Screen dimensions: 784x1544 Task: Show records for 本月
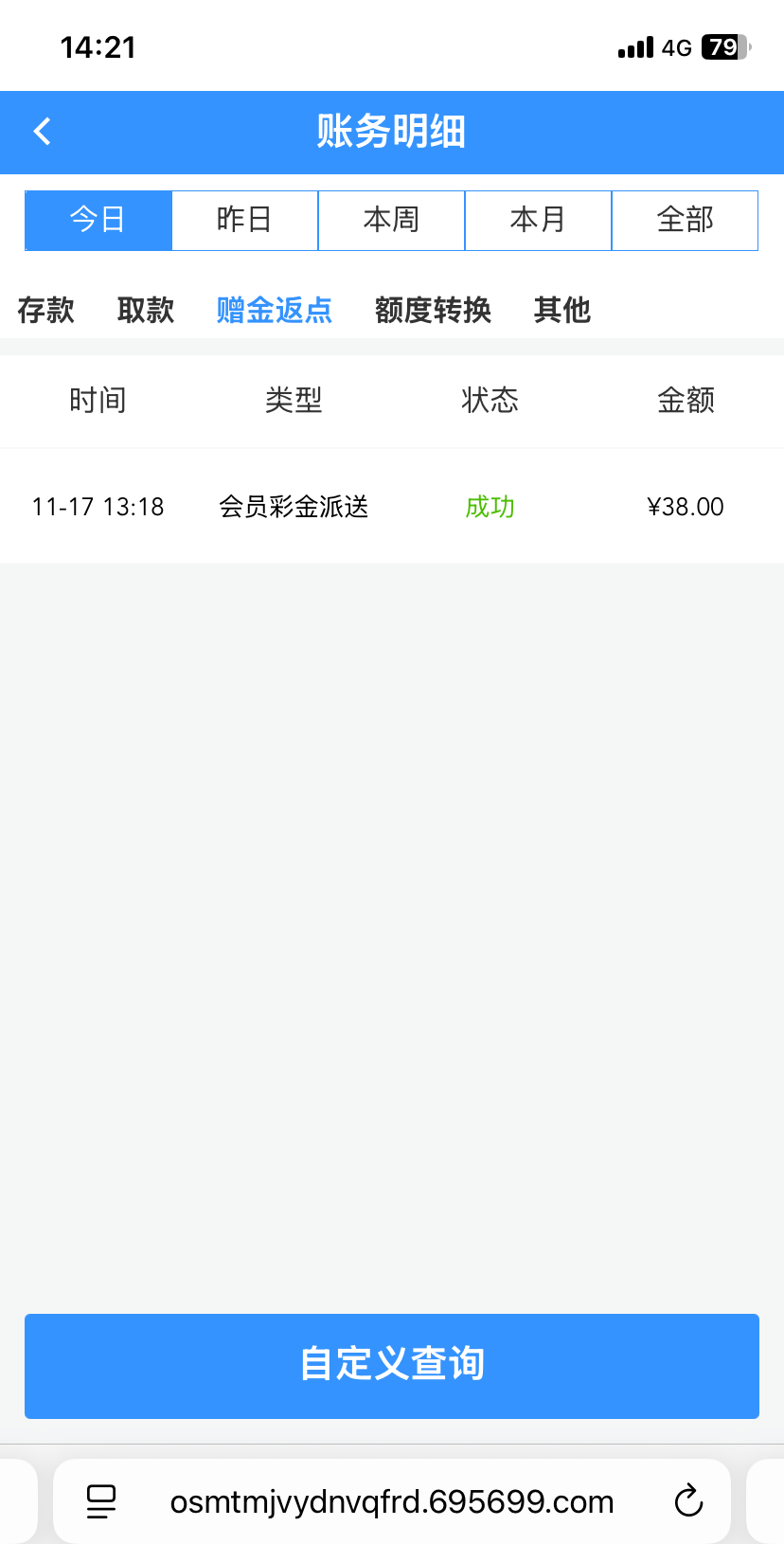pyautogui.click(x=538, y=220)
